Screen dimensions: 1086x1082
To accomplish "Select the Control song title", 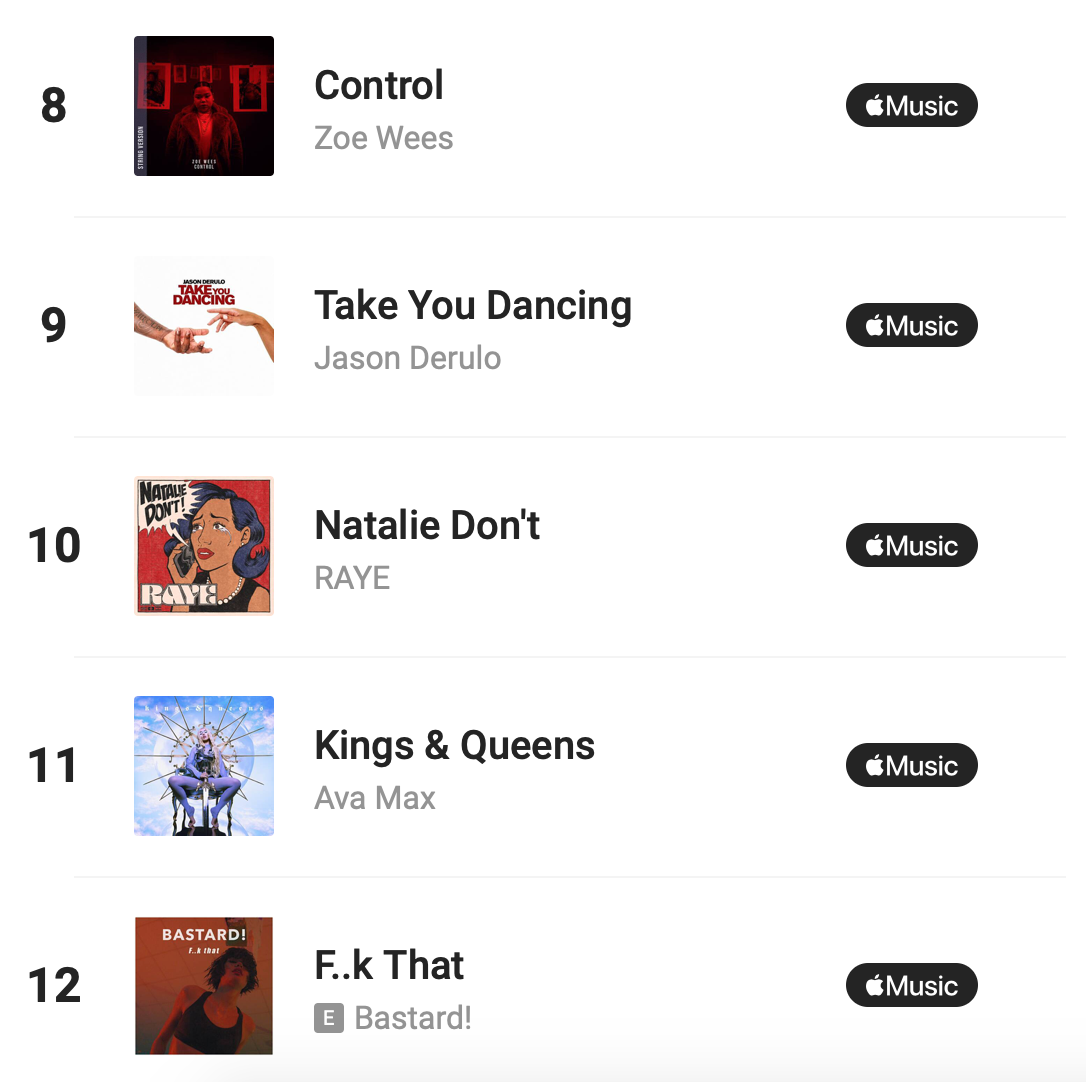I will click(x=379, y=85).
